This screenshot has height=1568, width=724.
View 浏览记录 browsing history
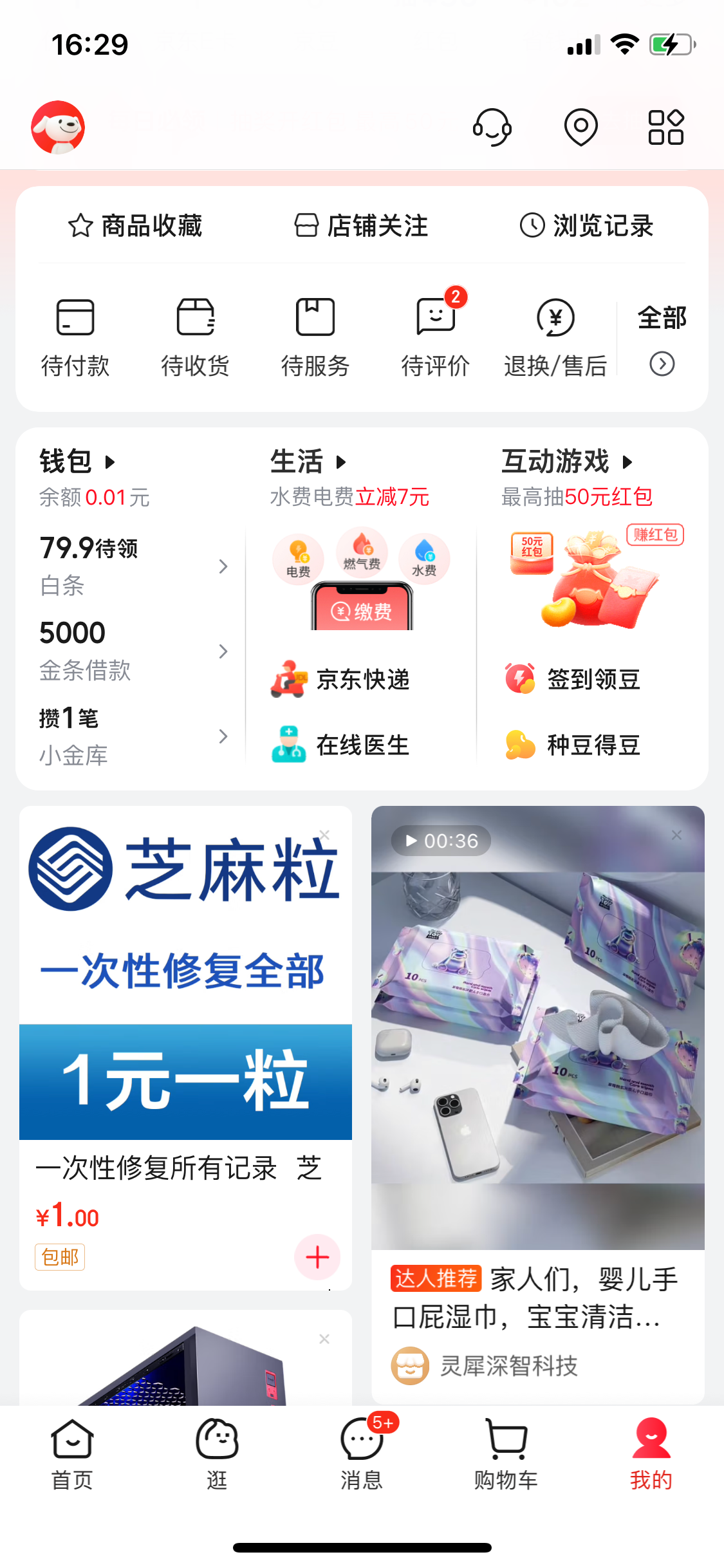587,226
